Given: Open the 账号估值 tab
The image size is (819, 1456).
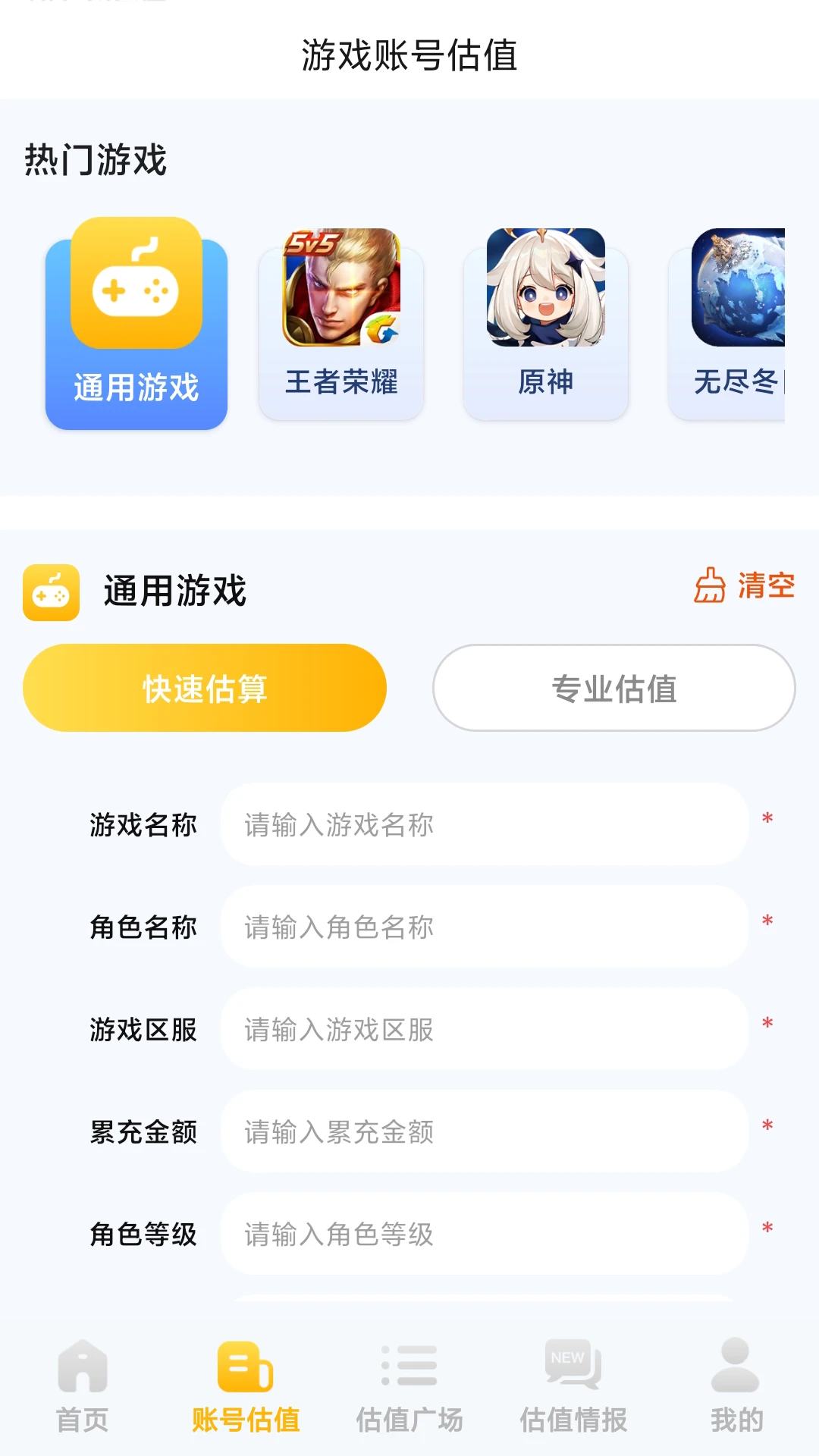Looking at the screenshot, I should pos(246,1386).
